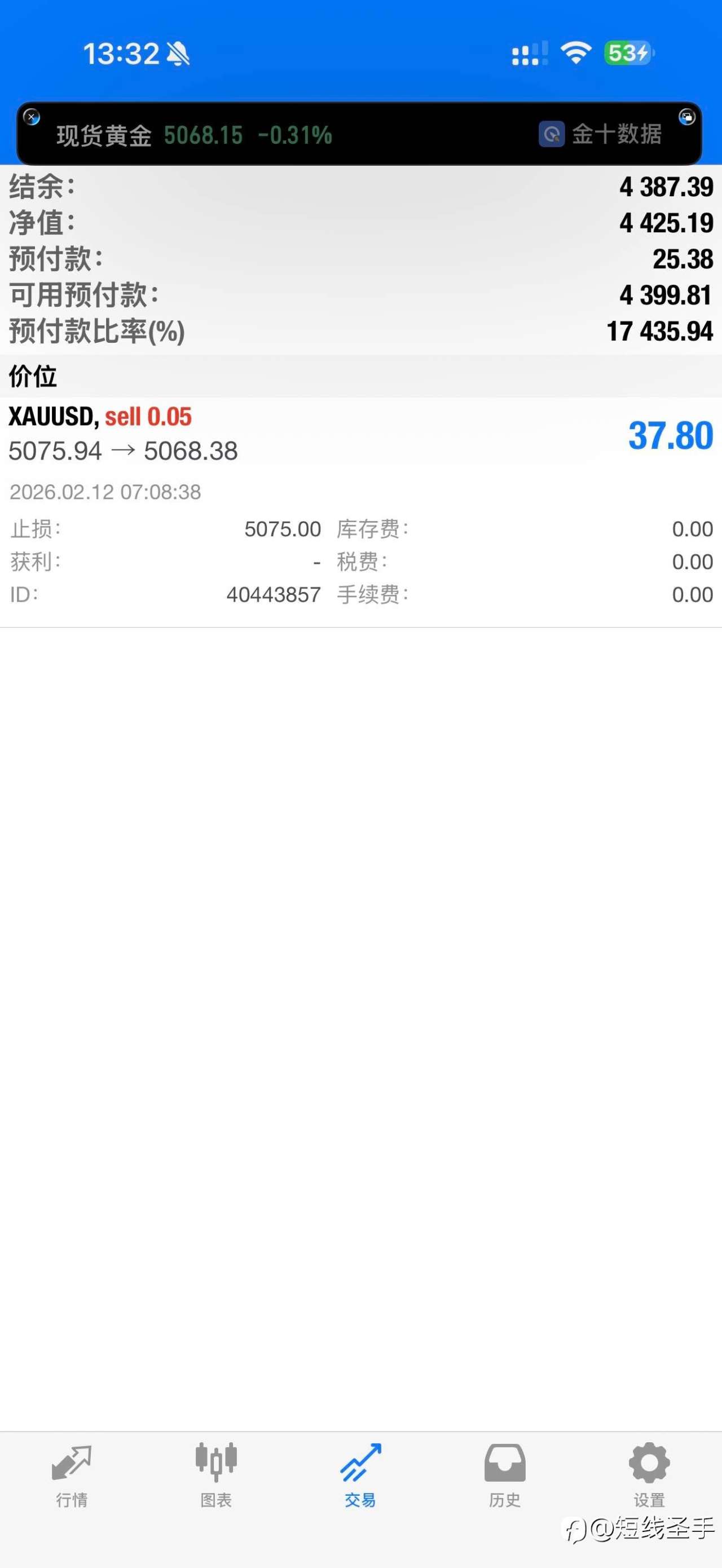
Task: Tap the 止损 value 5075.00
Action: pos(283,529)
